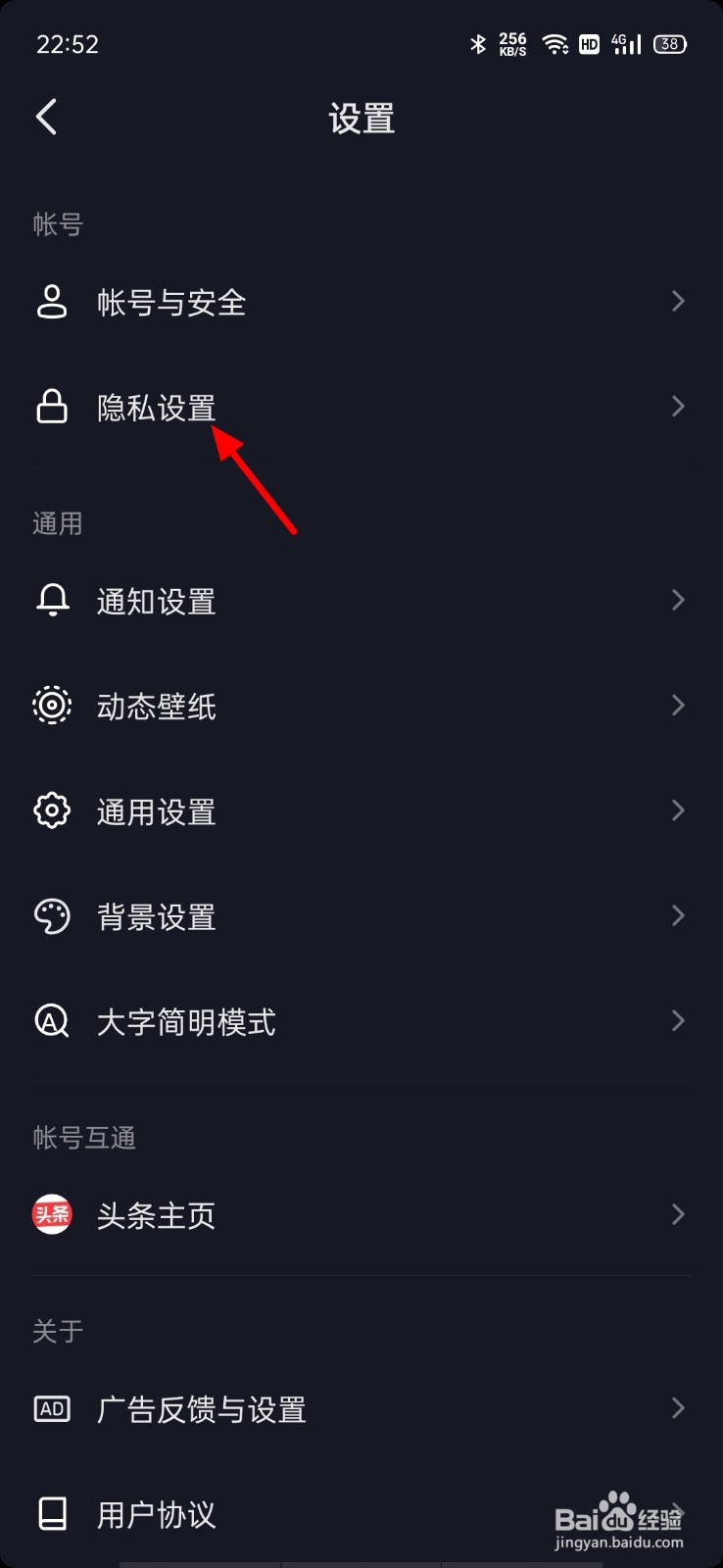Click the red 头条 badge icon
This screenshot has height=1568, width=723.
tap(52, 1214)
